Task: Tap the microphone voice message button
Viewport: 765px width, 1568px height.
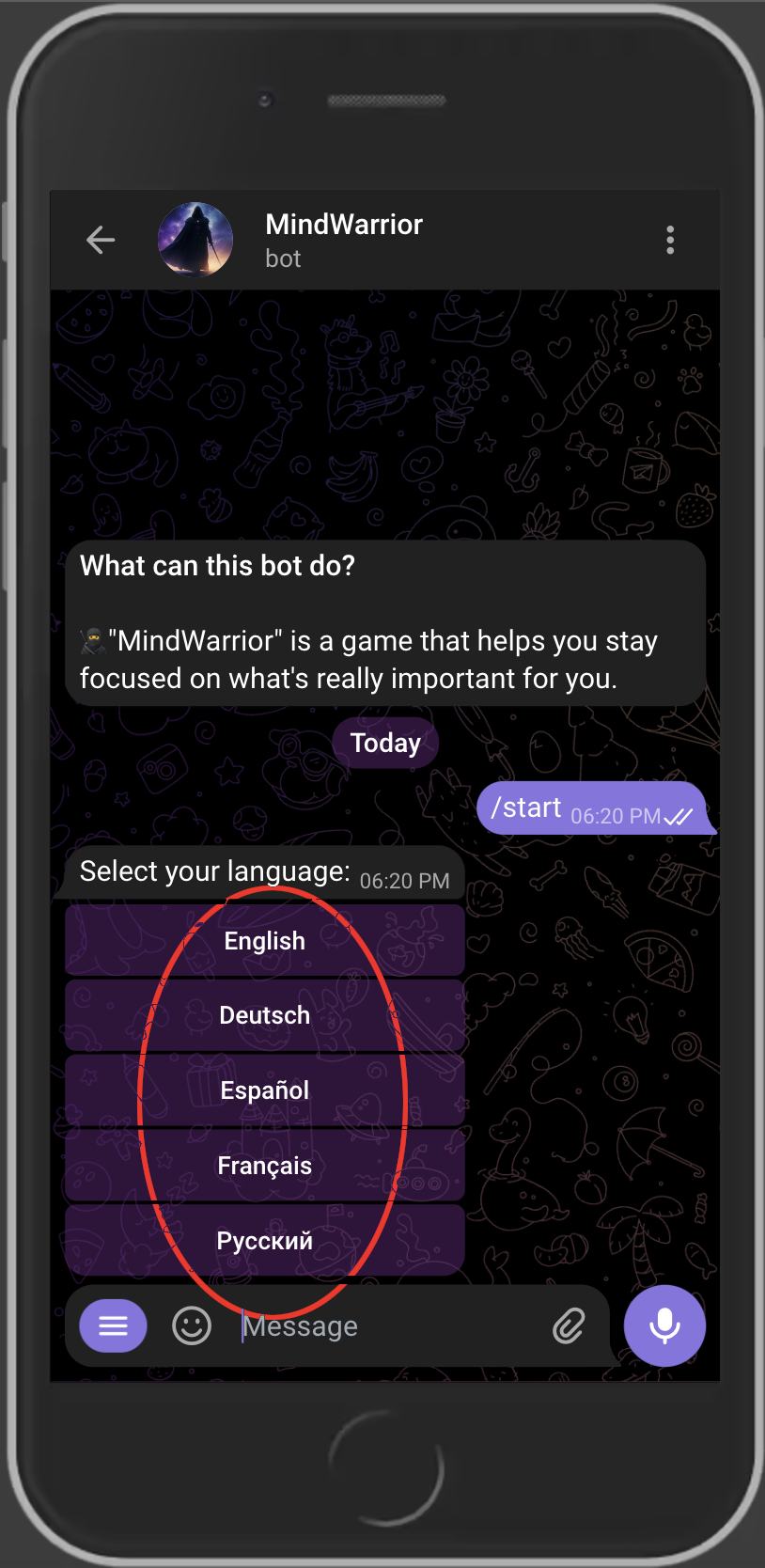Action: pyautogui.click(x=664, y=1325)
